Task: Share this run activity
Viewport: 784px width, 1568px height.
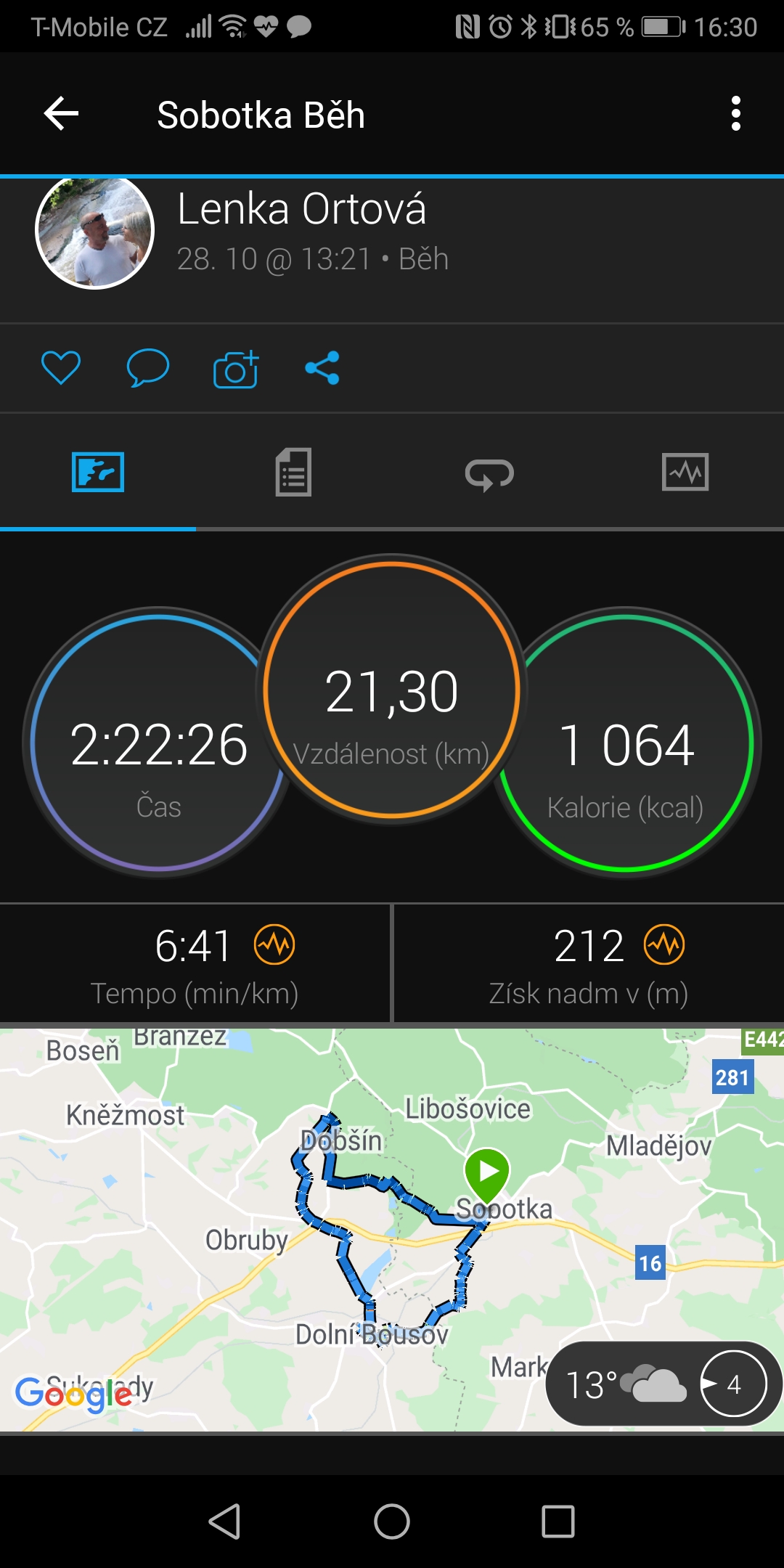Action: coord(322,368)
